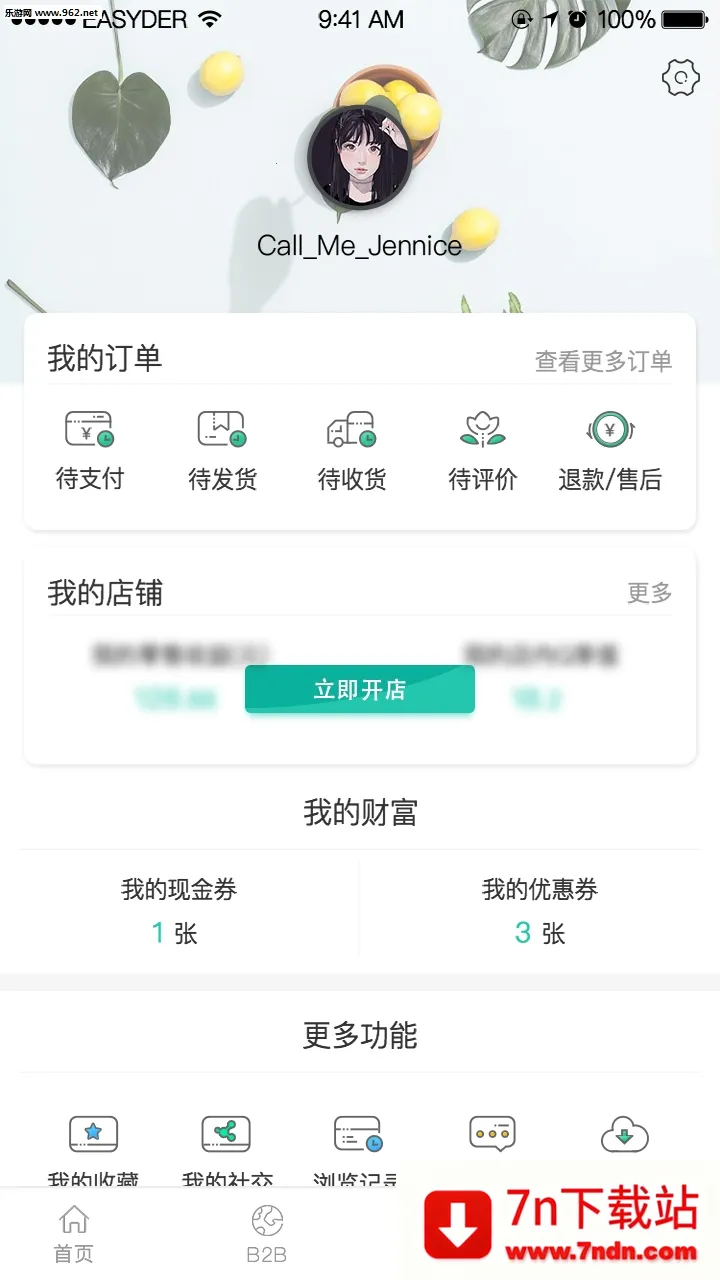Select the 我的社交 social sharing icon
The image size is (720, 1280).
tap(224, 1135)
